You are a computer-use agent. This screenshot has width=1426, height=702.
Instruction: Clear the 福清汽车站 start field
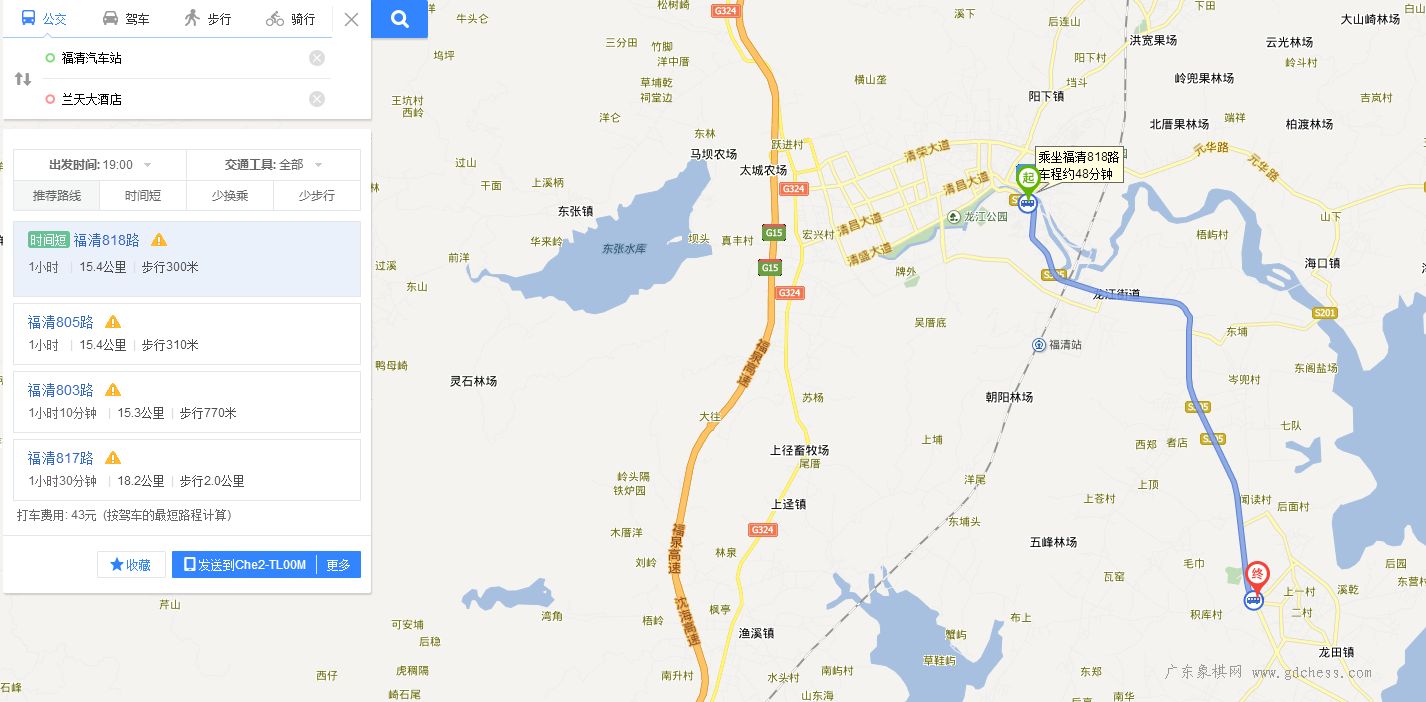coord(317,58)
